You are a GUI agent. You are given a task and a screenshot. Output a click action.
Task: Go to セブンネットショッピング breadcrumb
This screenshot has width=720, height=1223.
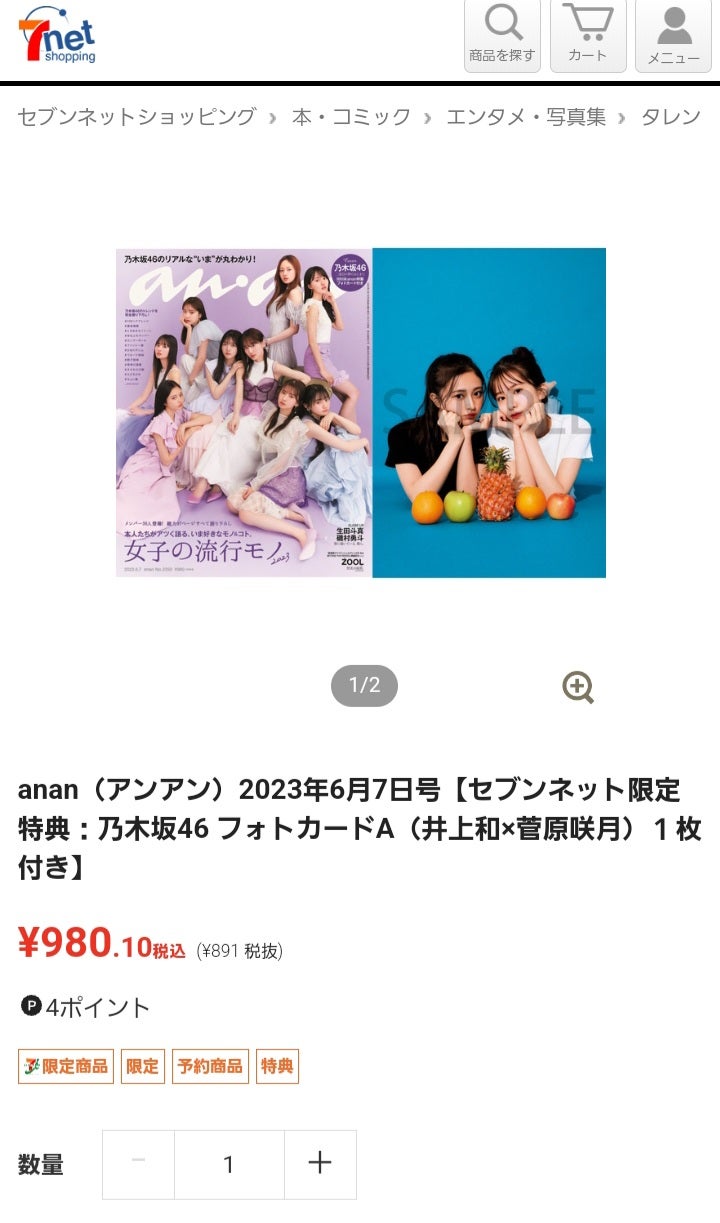pyautogui.click(x=137, y=117)
